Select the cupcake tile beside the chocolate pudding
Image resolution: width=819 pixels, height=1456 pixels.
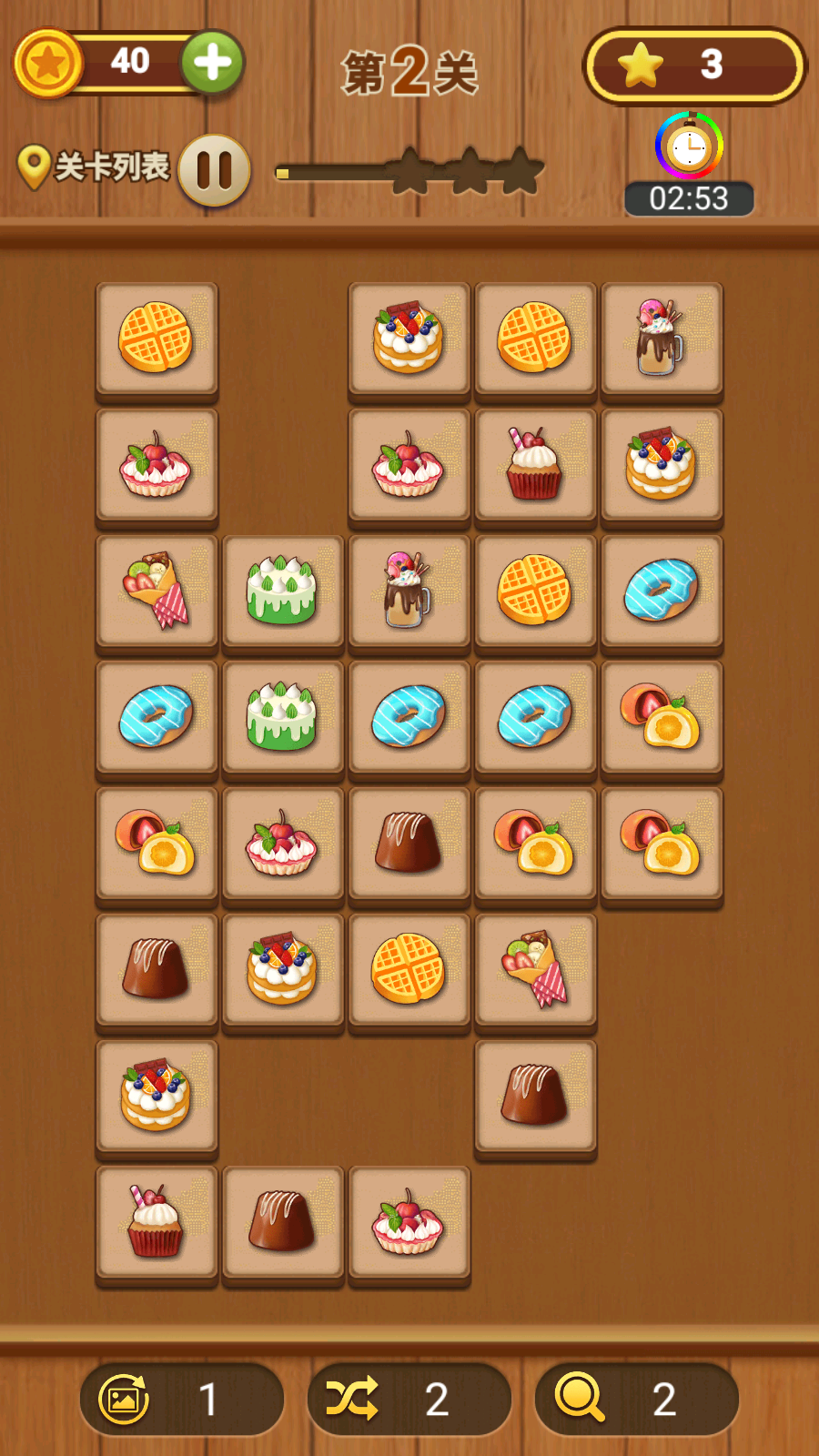(157, 1222)
